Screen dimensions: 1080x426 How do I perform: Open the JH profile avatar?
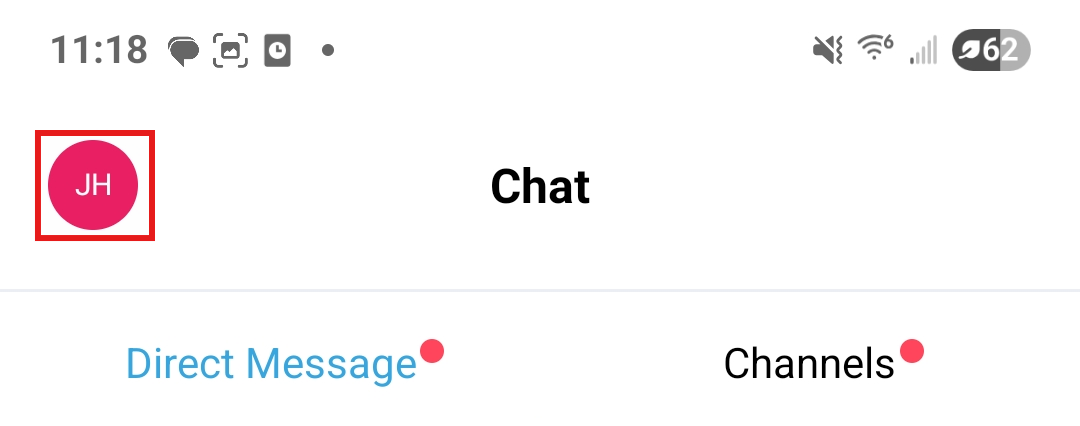[x=94, y=185]
